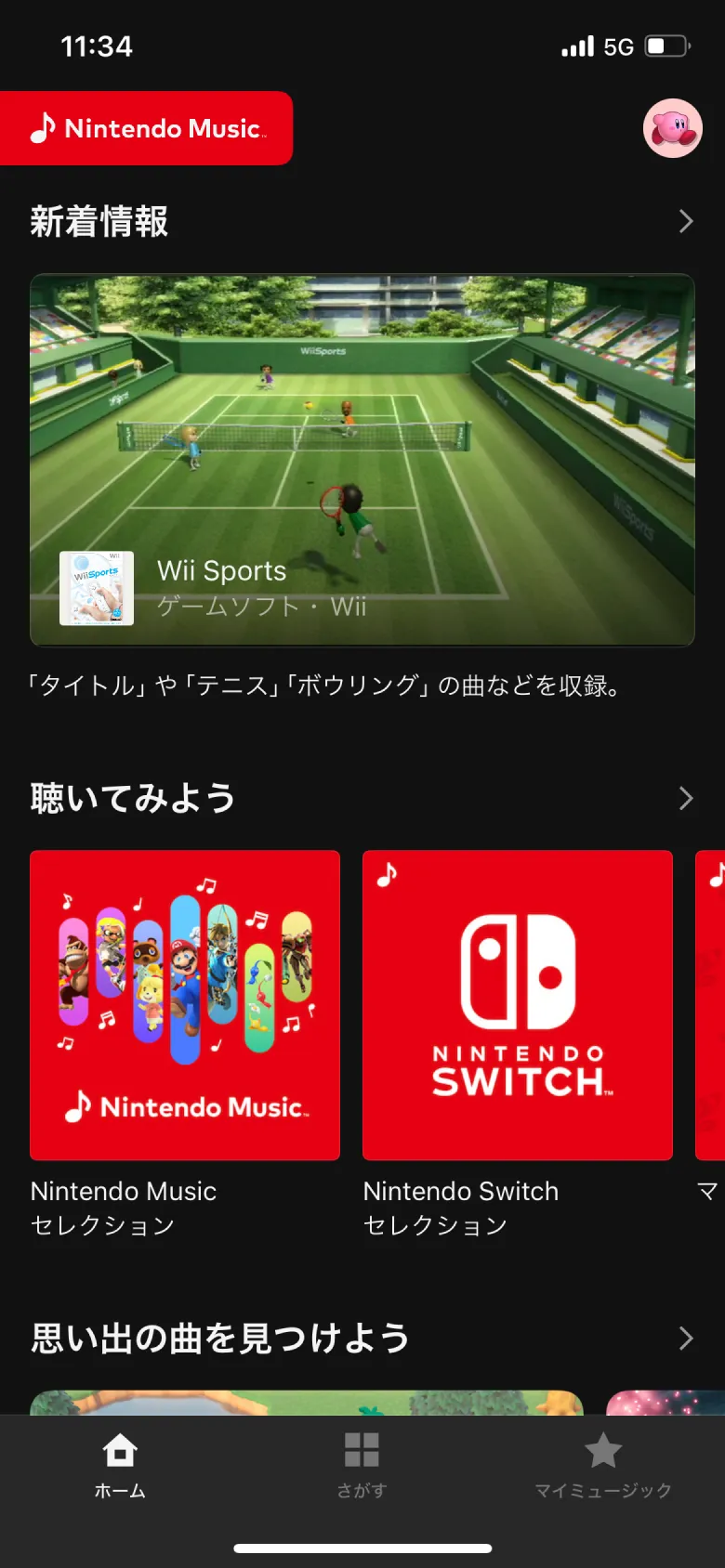Open the Wii Sports featured banner

pyautogui.click(x=362, y=418)
